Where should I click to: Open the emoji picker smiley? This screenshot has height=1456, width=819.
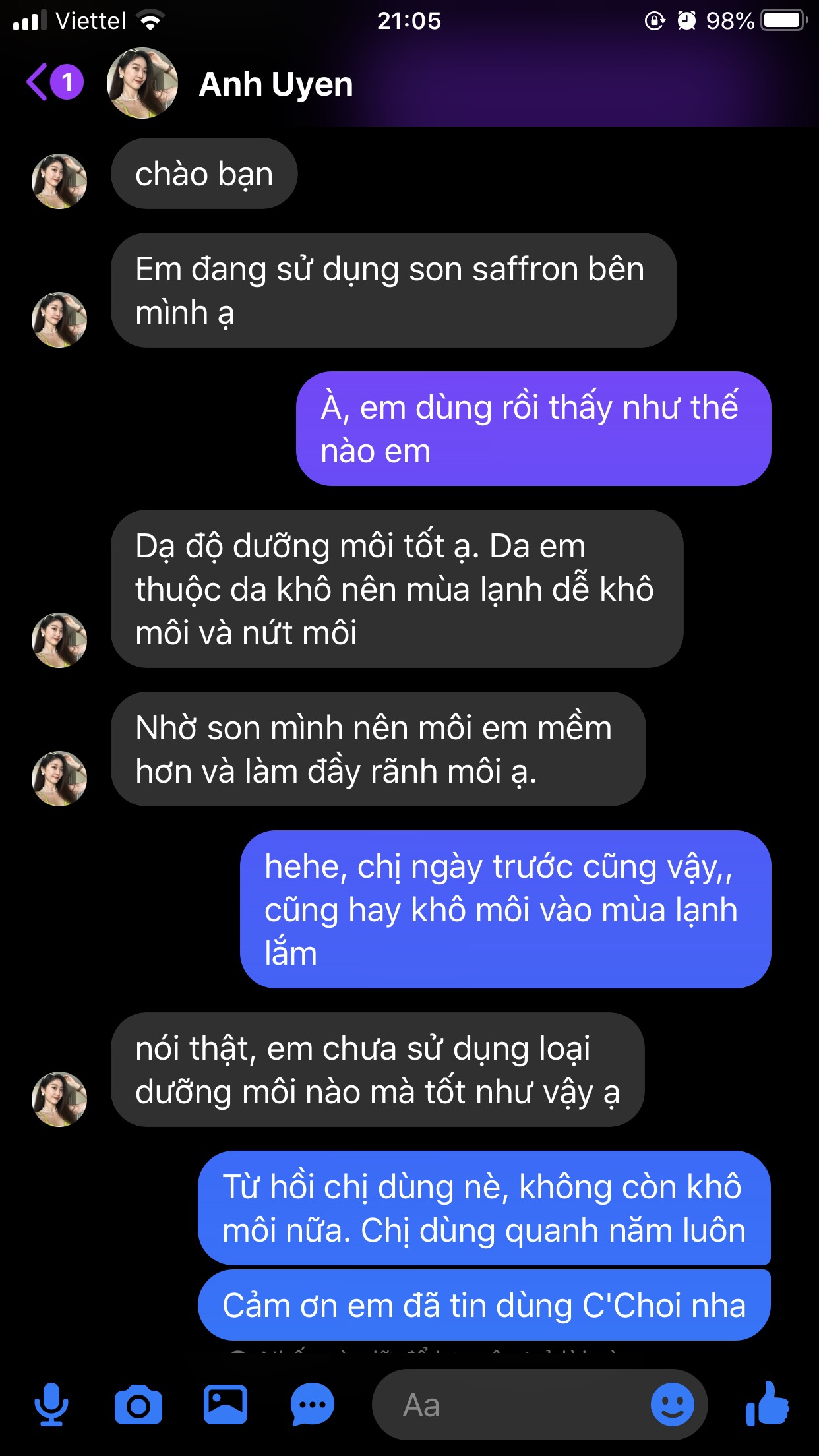click(x=672, y=1405)
